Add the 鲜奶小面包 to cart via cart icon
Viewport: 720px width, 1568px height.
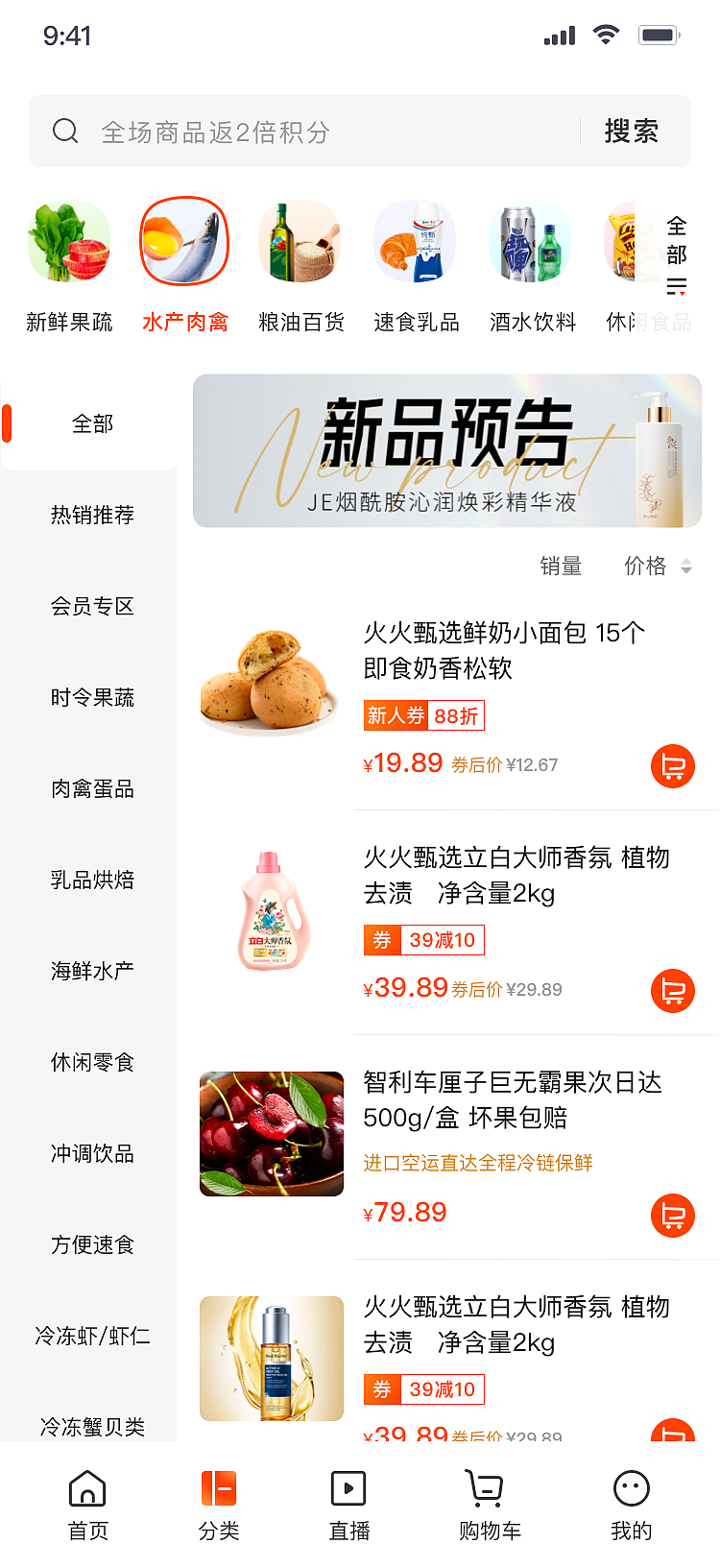coord(673,765)
